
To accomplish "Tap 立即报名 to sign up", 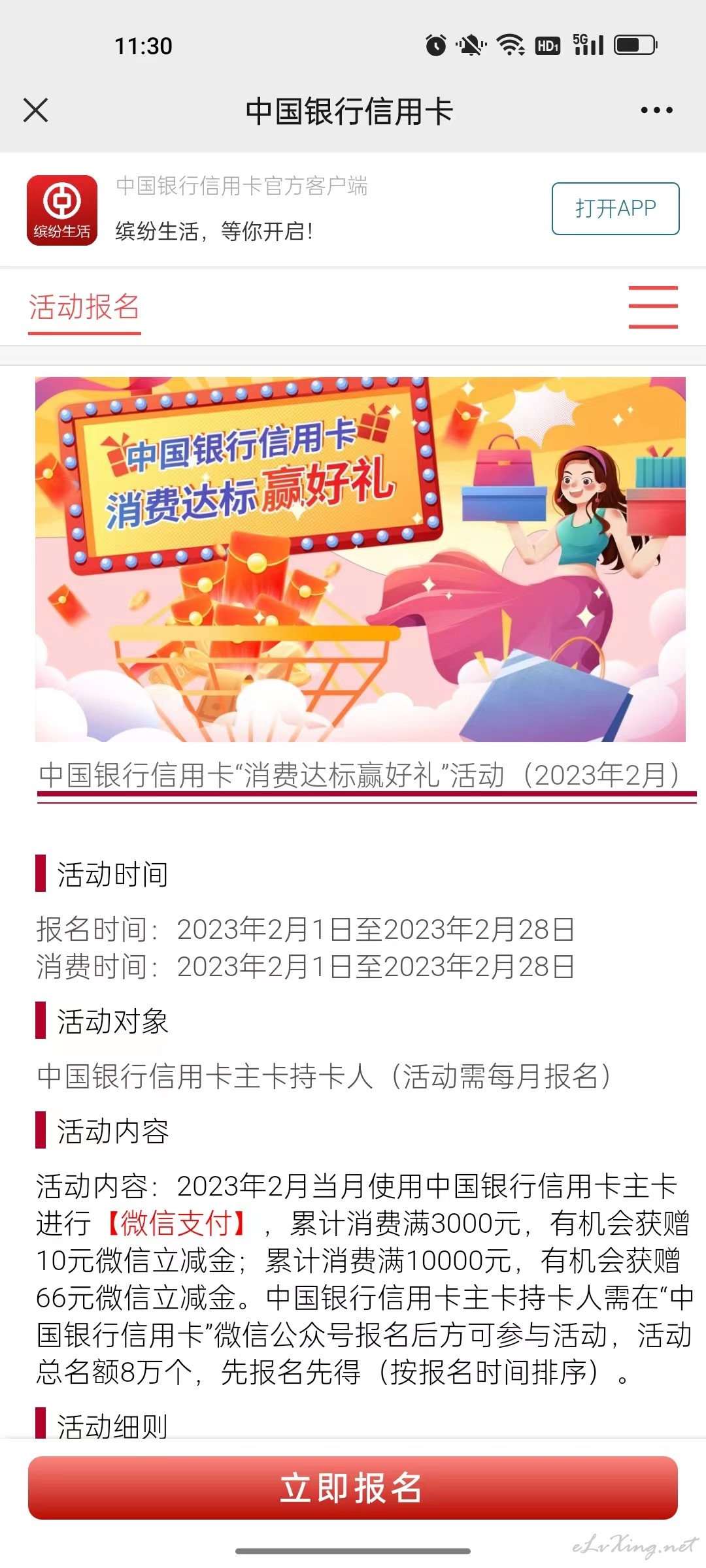I will coord(352,1488).
